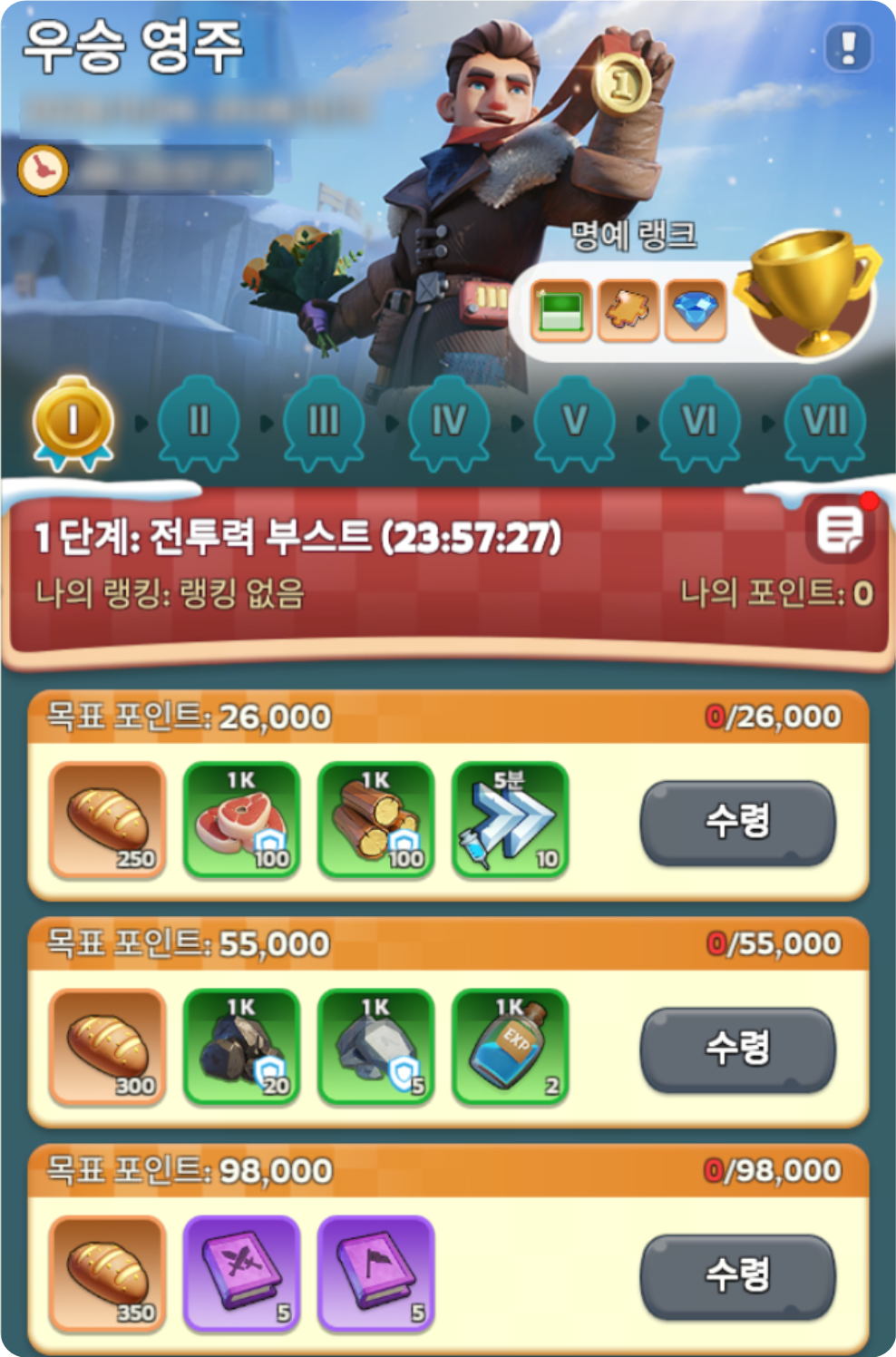The height and width of the screenshot is (1357, 896).
Task: Claim 수령 for the 55,000 point goal
Action: coord(737,1049)
